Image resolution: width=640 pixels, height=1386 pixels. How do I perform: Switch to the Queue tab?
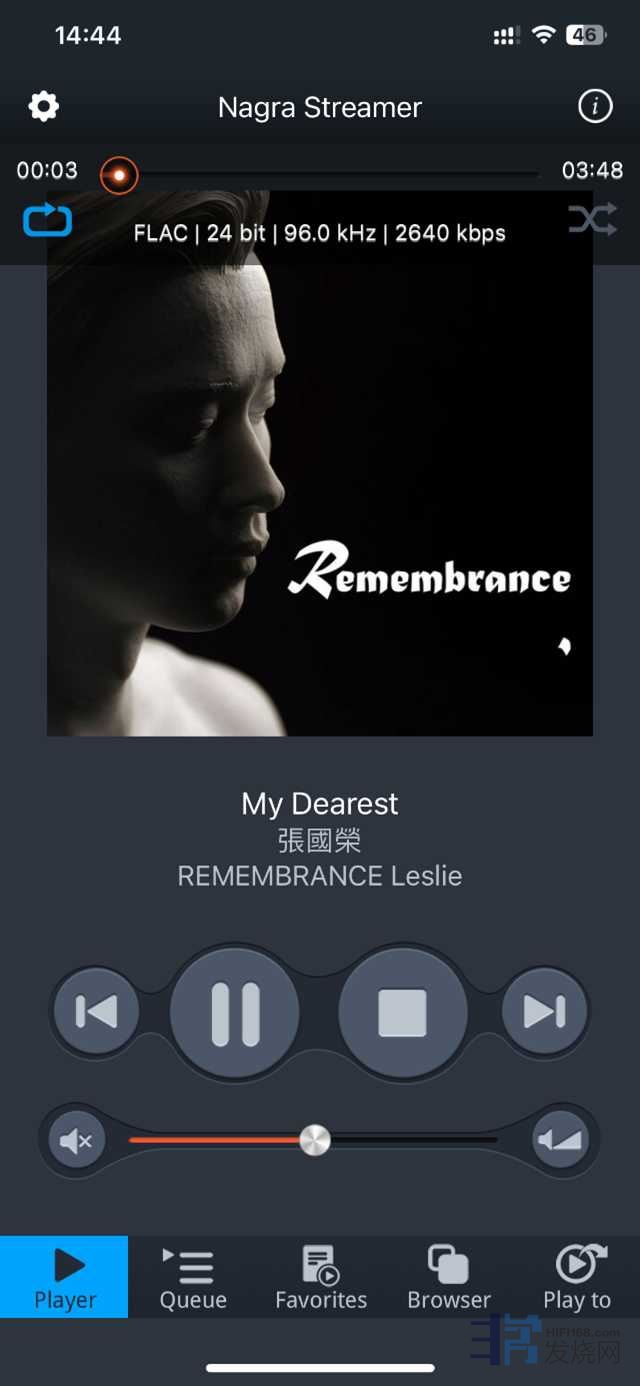193,1277
